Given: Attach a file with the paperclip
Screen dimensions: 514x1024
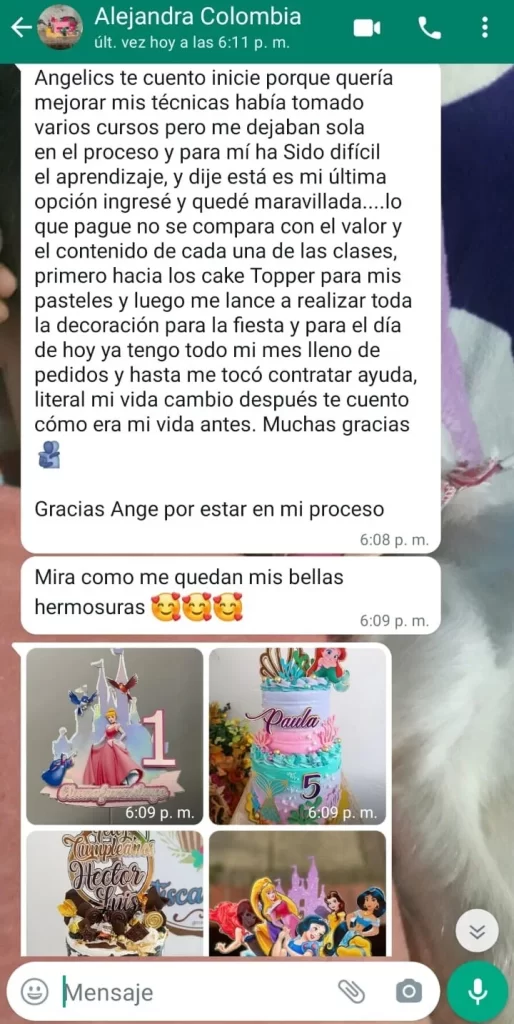Looking at the screenshot, I should [351, 992].
